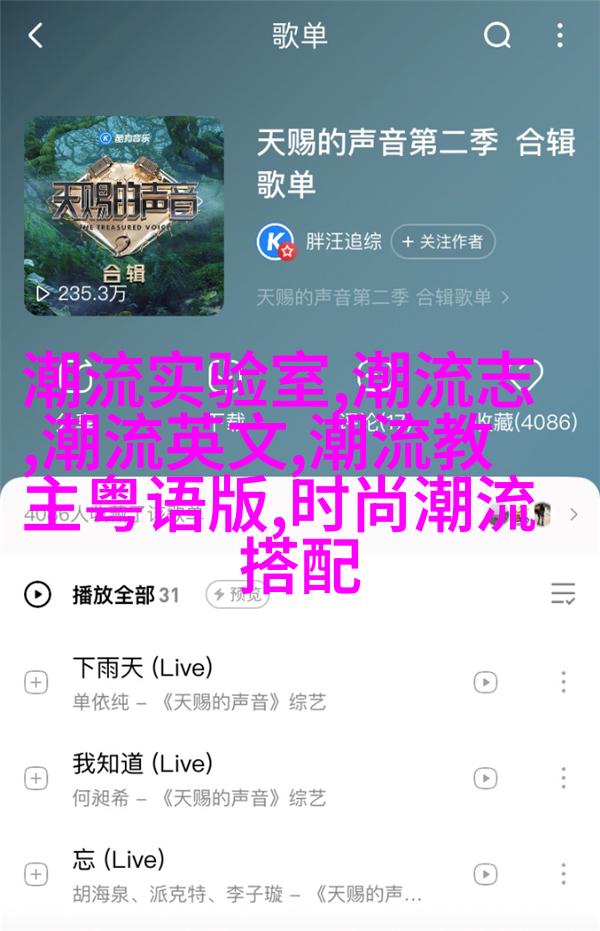Open search in the playlist header
Image resolution: width=600 pixels, height=931 pixels.
[x=497, y=37]
